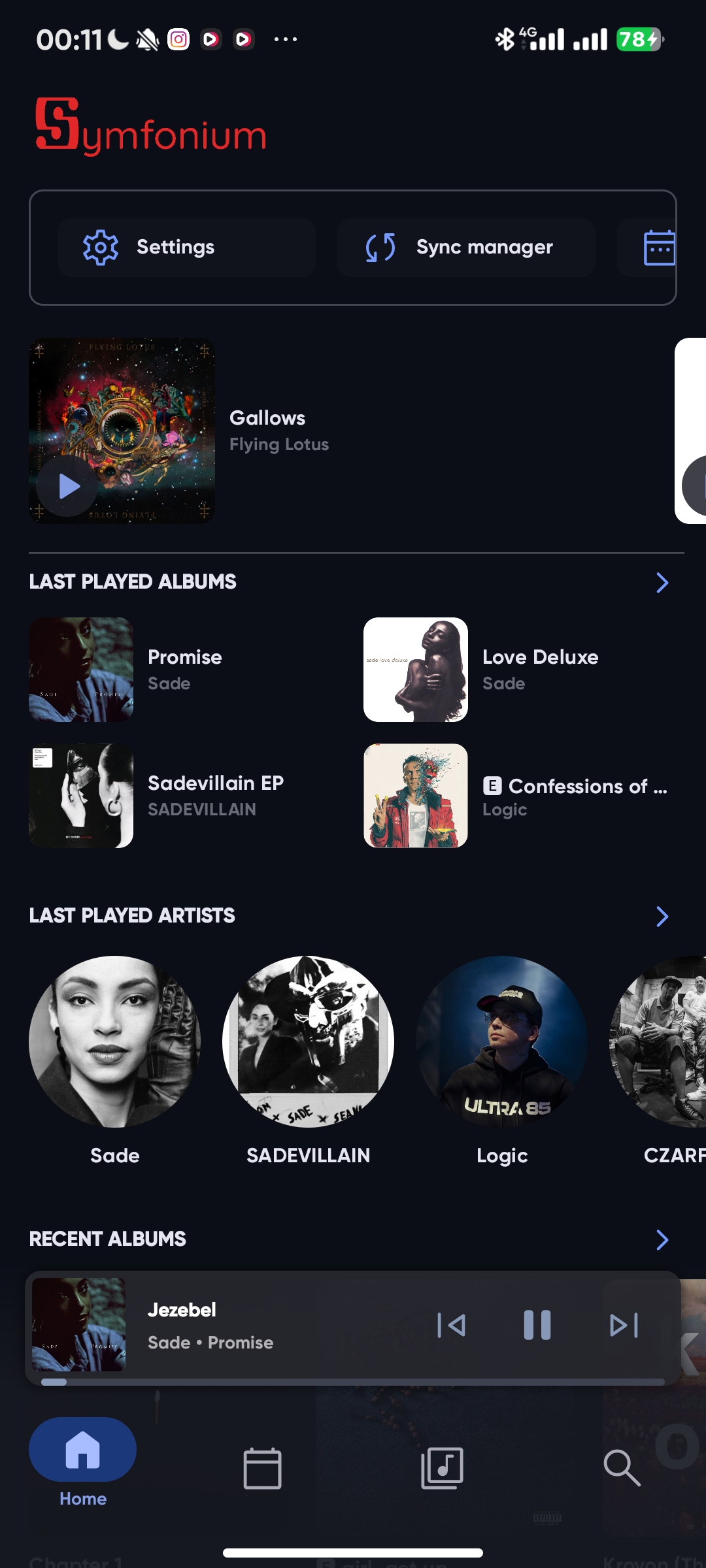Screen dimensions: 706x1568
Task: Skip to previous track
Action: click(x=451, y=1326)
